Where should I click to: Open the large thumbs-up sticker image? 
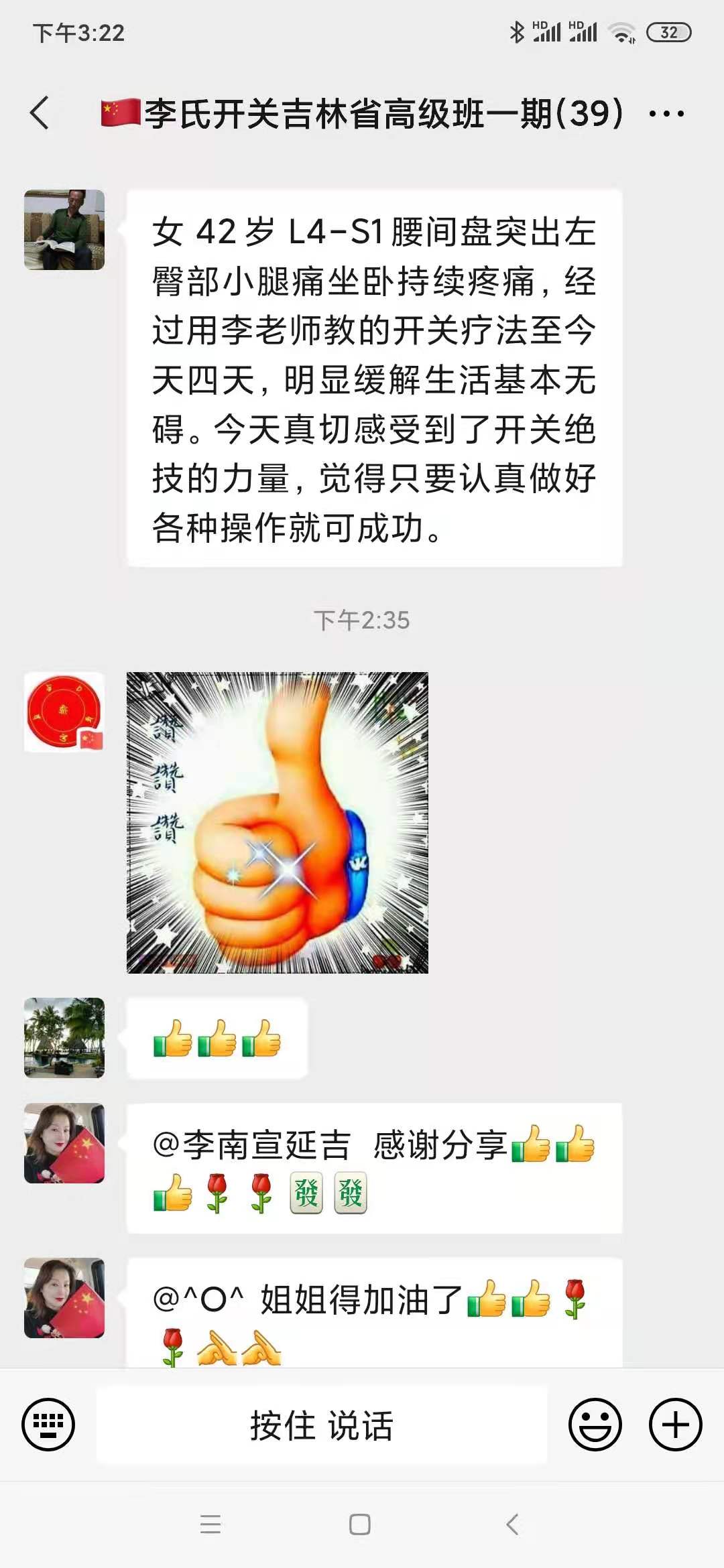(277, 822)
